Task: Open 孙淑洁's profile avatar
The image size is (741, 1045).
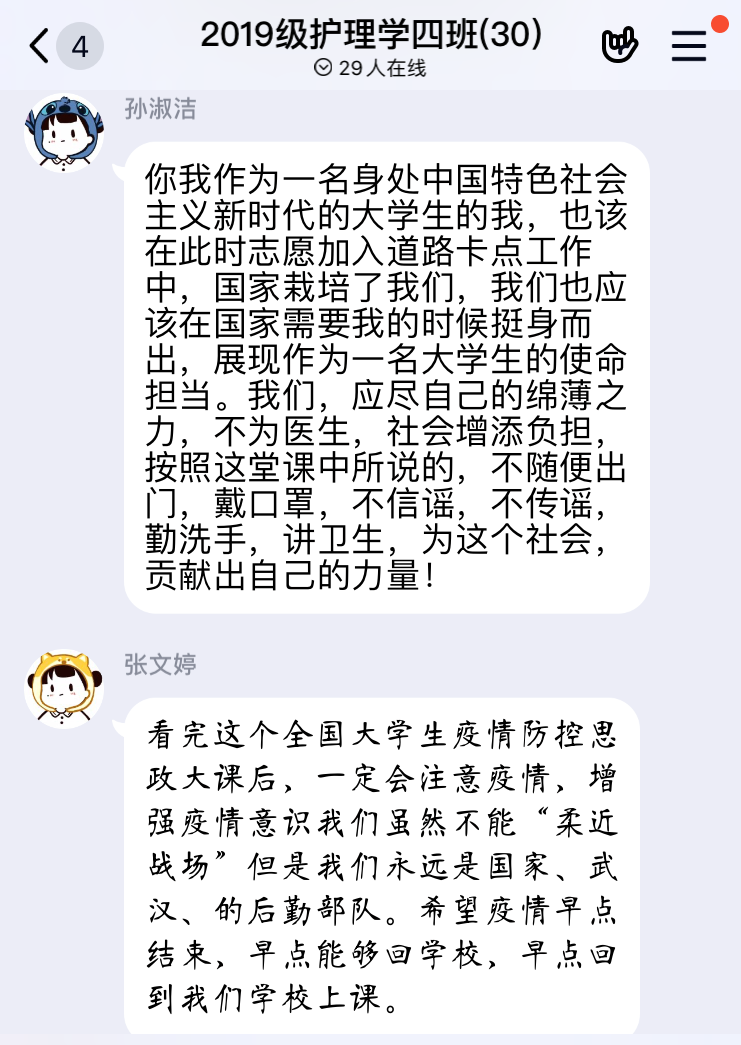Action: pos(64,132)
